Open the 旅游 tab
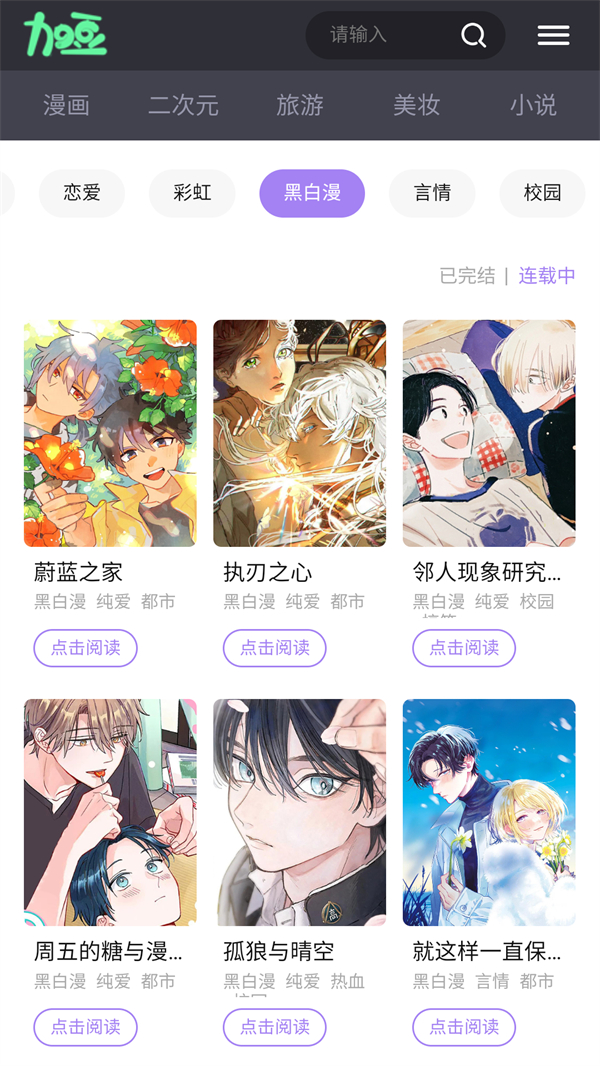 point(300,105)
